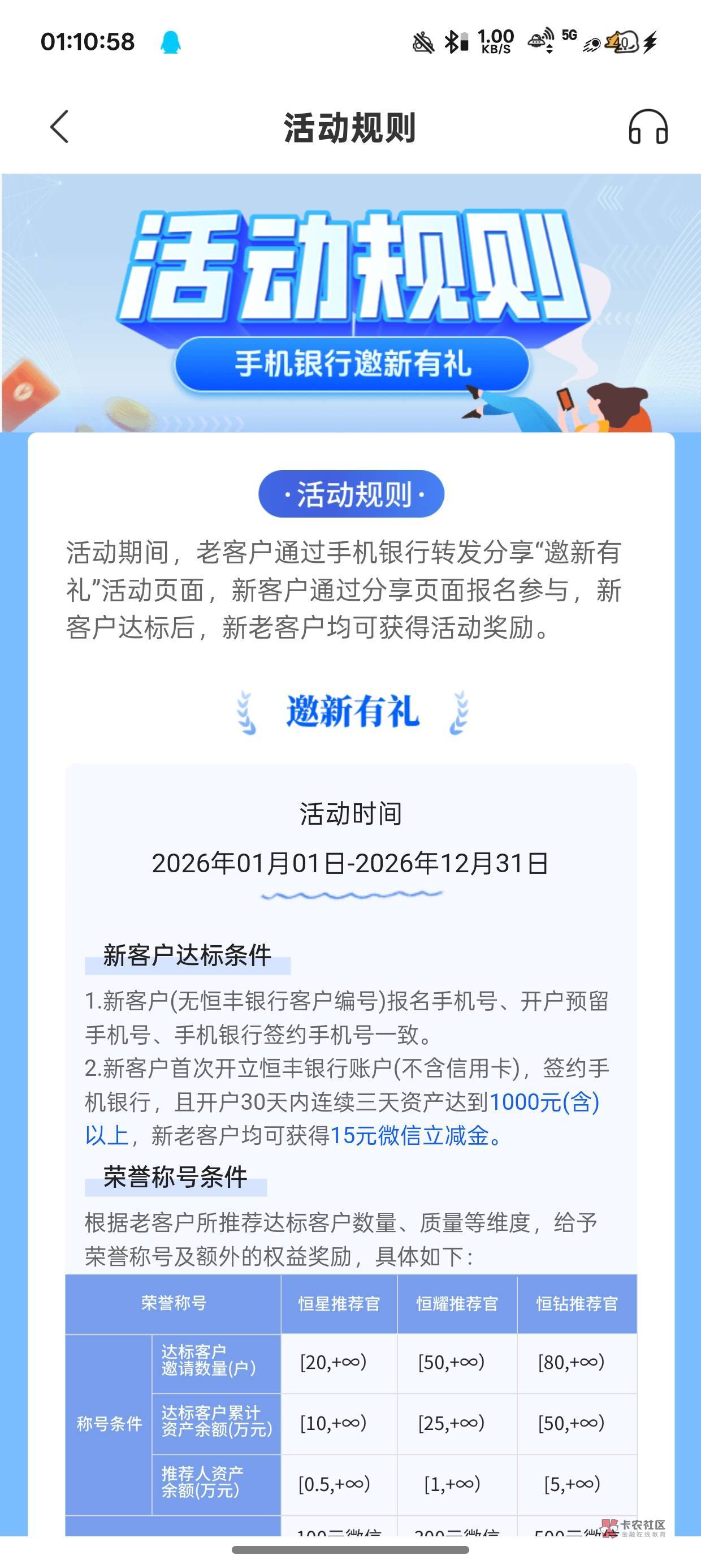The height and width of the screenshot is (1568, 701).
Task: Go back from the 活动规则 page
Action: 59,127
